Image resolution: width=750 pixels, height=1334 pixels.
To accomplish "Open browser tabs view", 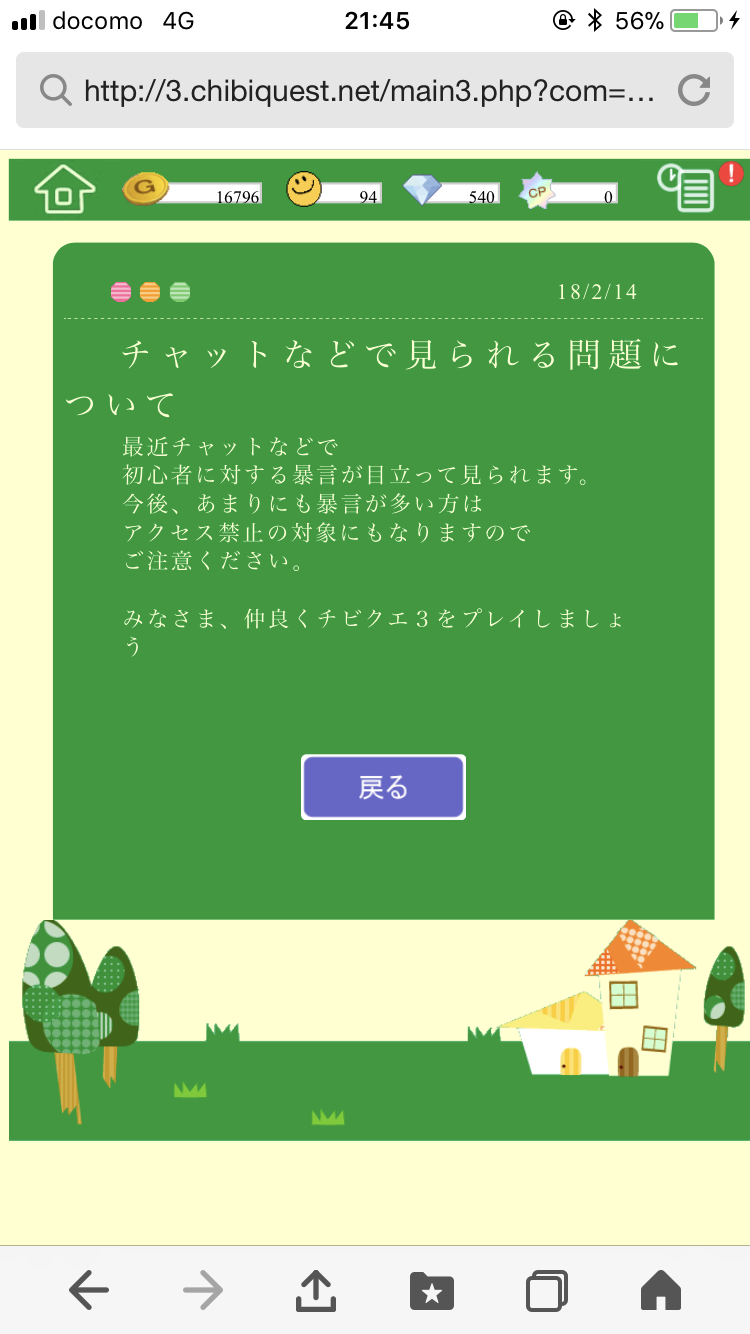I will (546, 1291).
